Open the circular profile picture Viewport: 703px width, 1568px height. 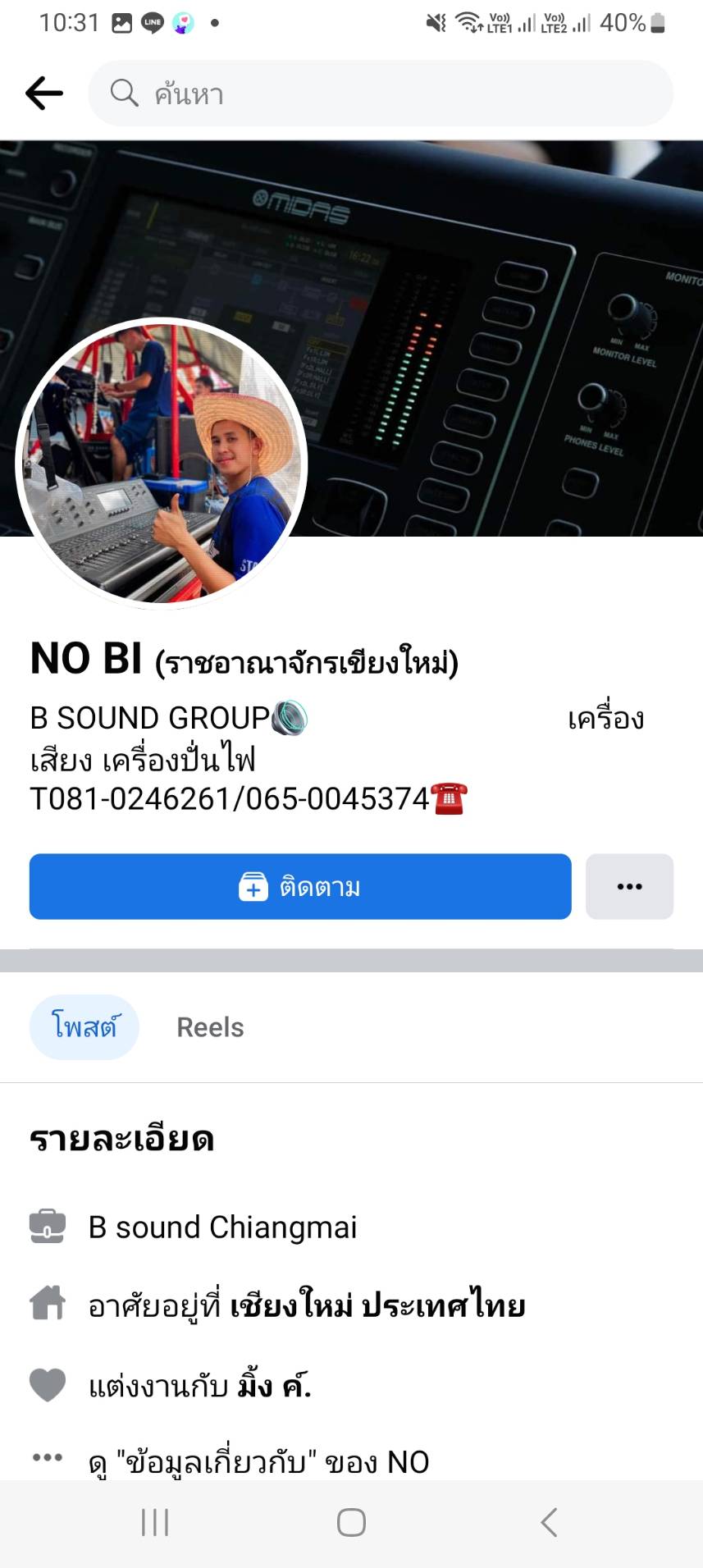(162, 464)
